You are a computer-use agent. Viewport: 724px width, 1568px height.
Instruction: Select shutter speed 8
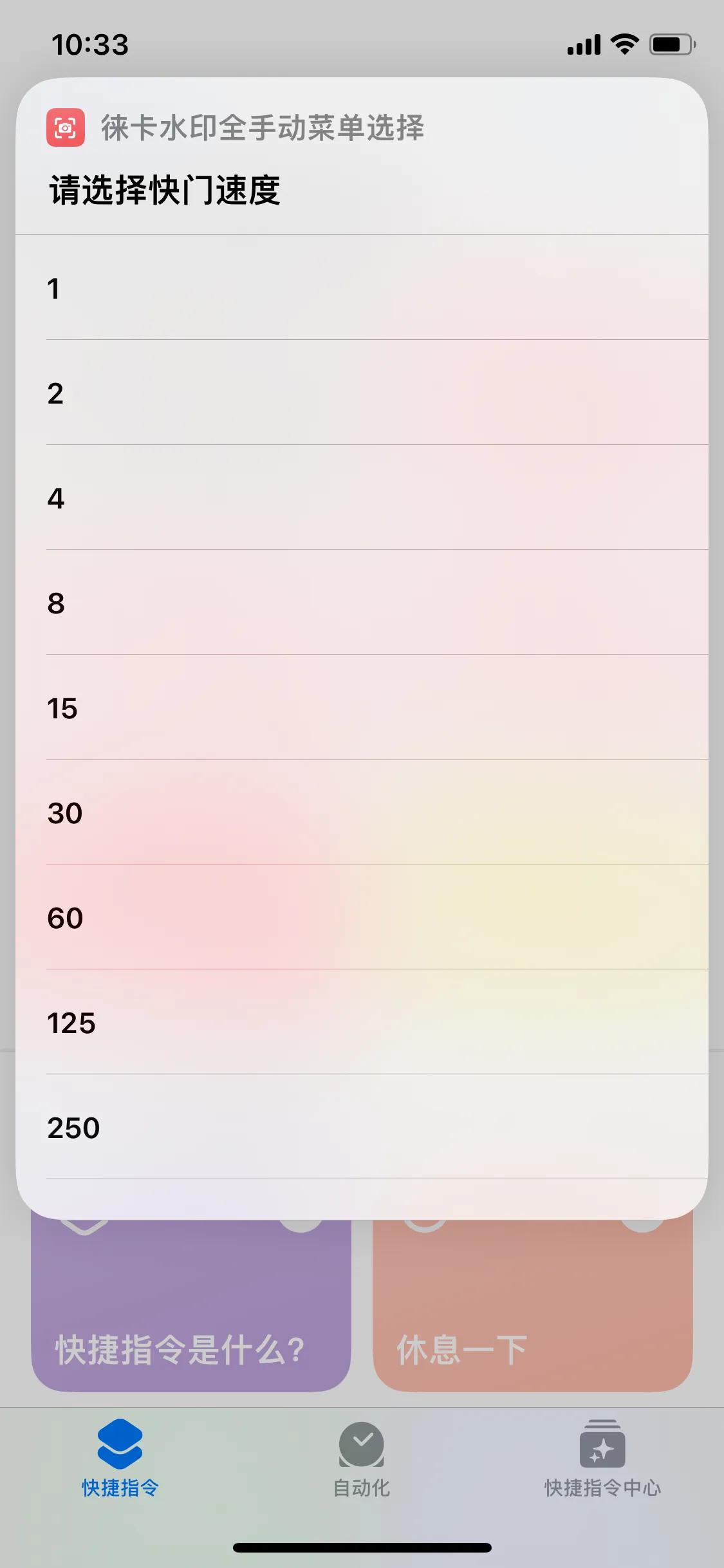(360, 602)
